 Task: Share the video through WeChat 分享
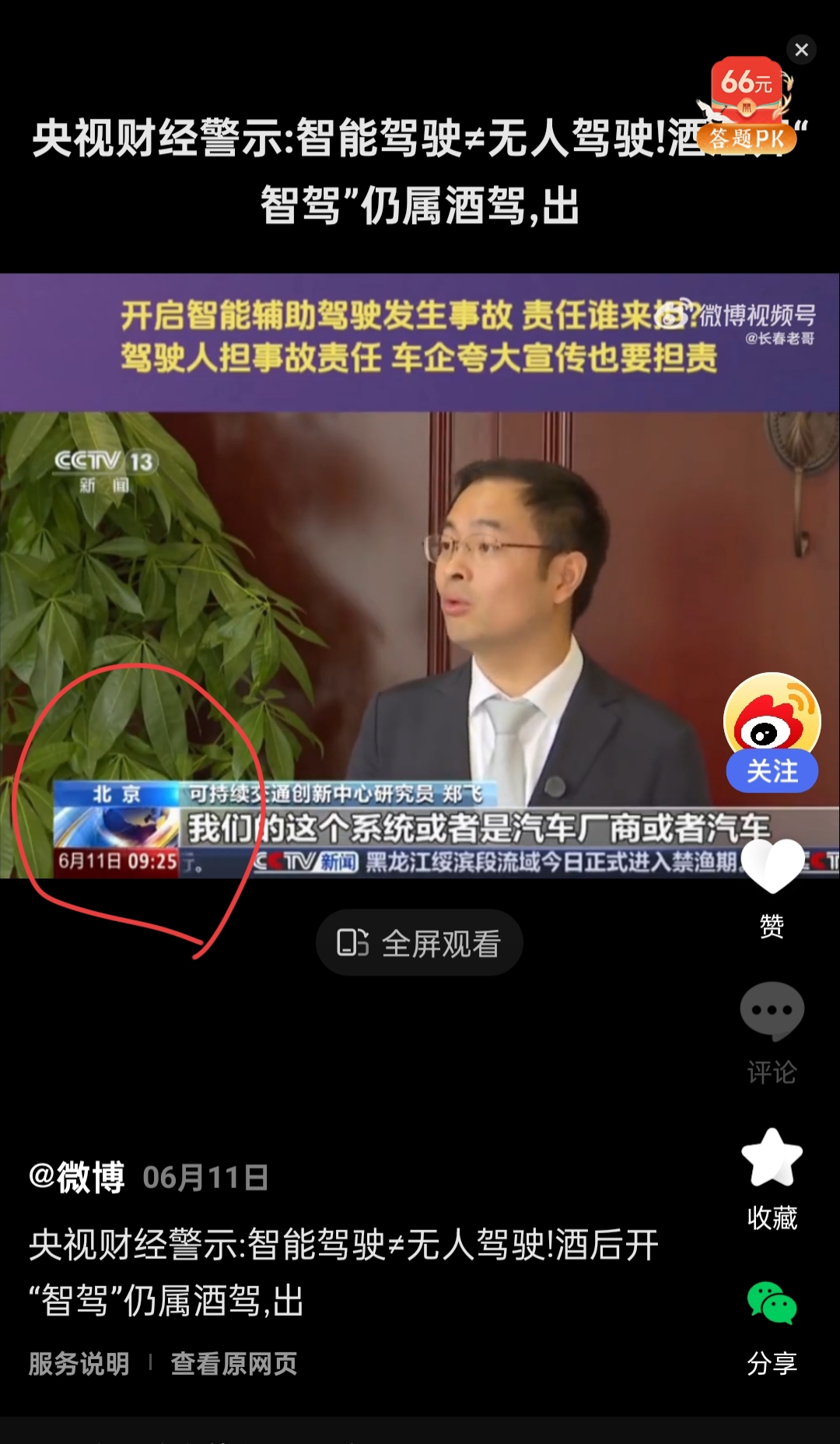pyautogui.click(x=772, y=1304)
